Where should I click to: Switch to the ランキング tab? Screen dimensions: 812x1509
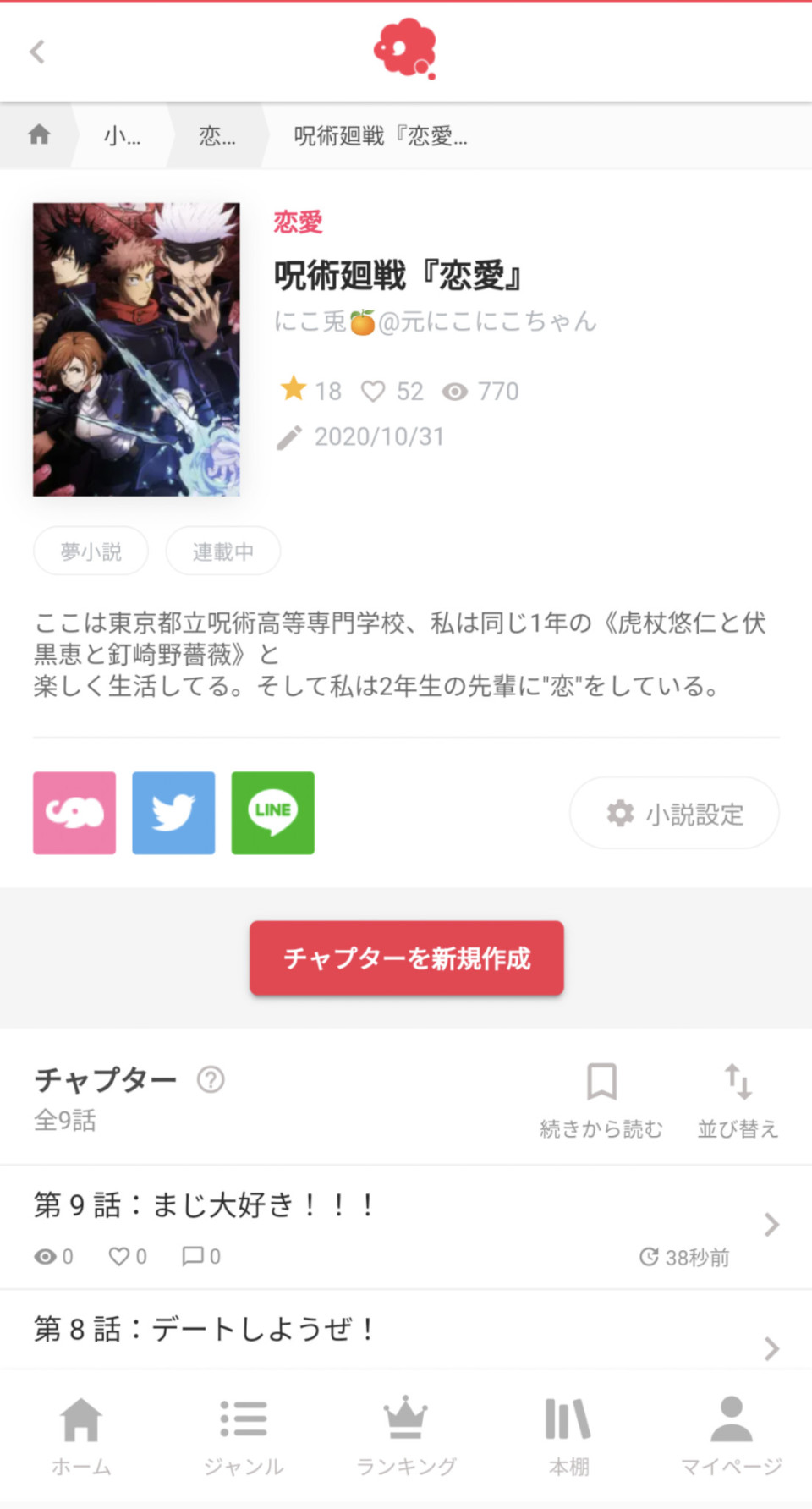click(x=406, y=1436)
